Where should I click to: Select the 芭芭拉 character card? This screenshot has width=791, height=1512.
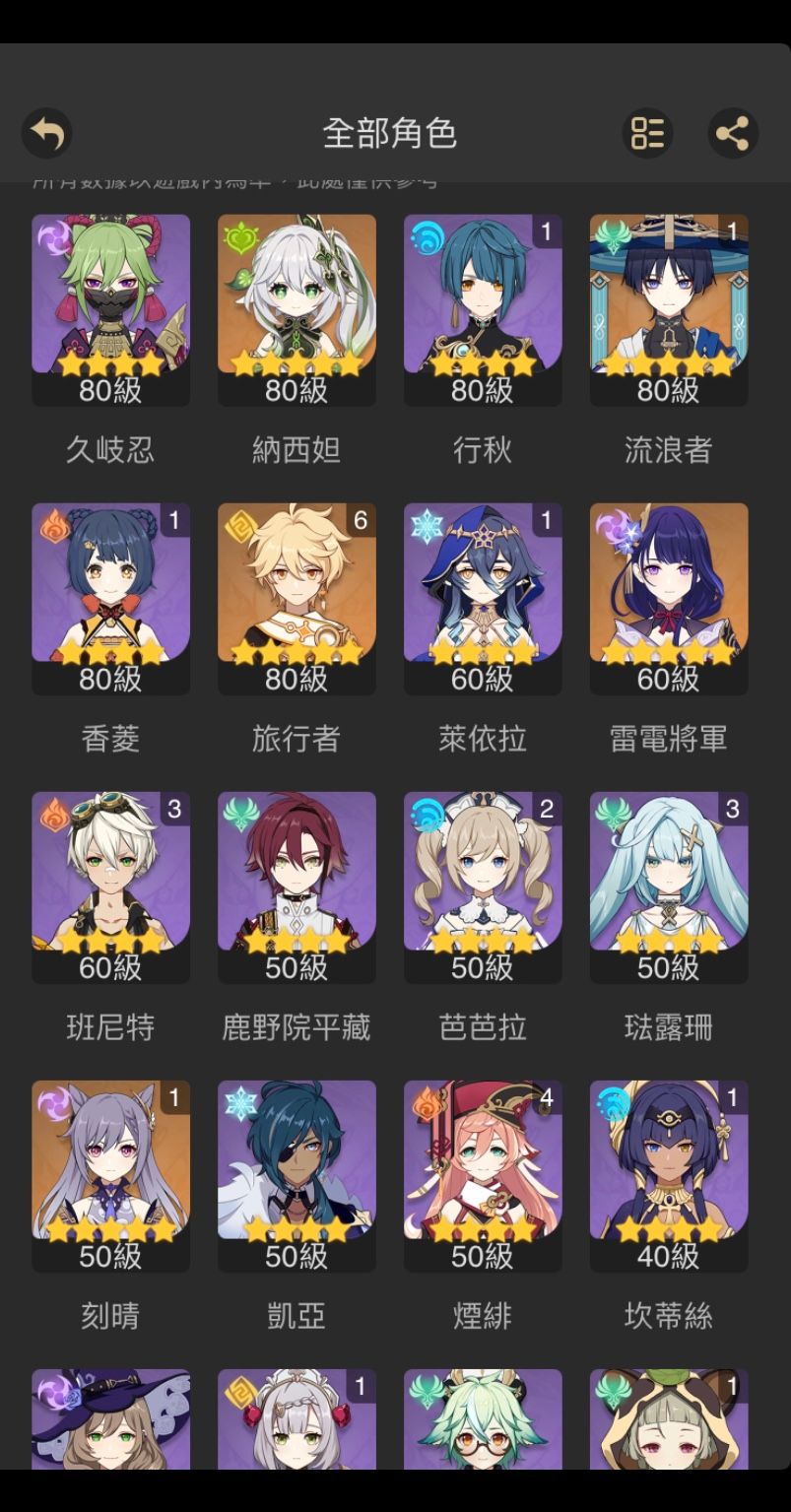(483, 887)
